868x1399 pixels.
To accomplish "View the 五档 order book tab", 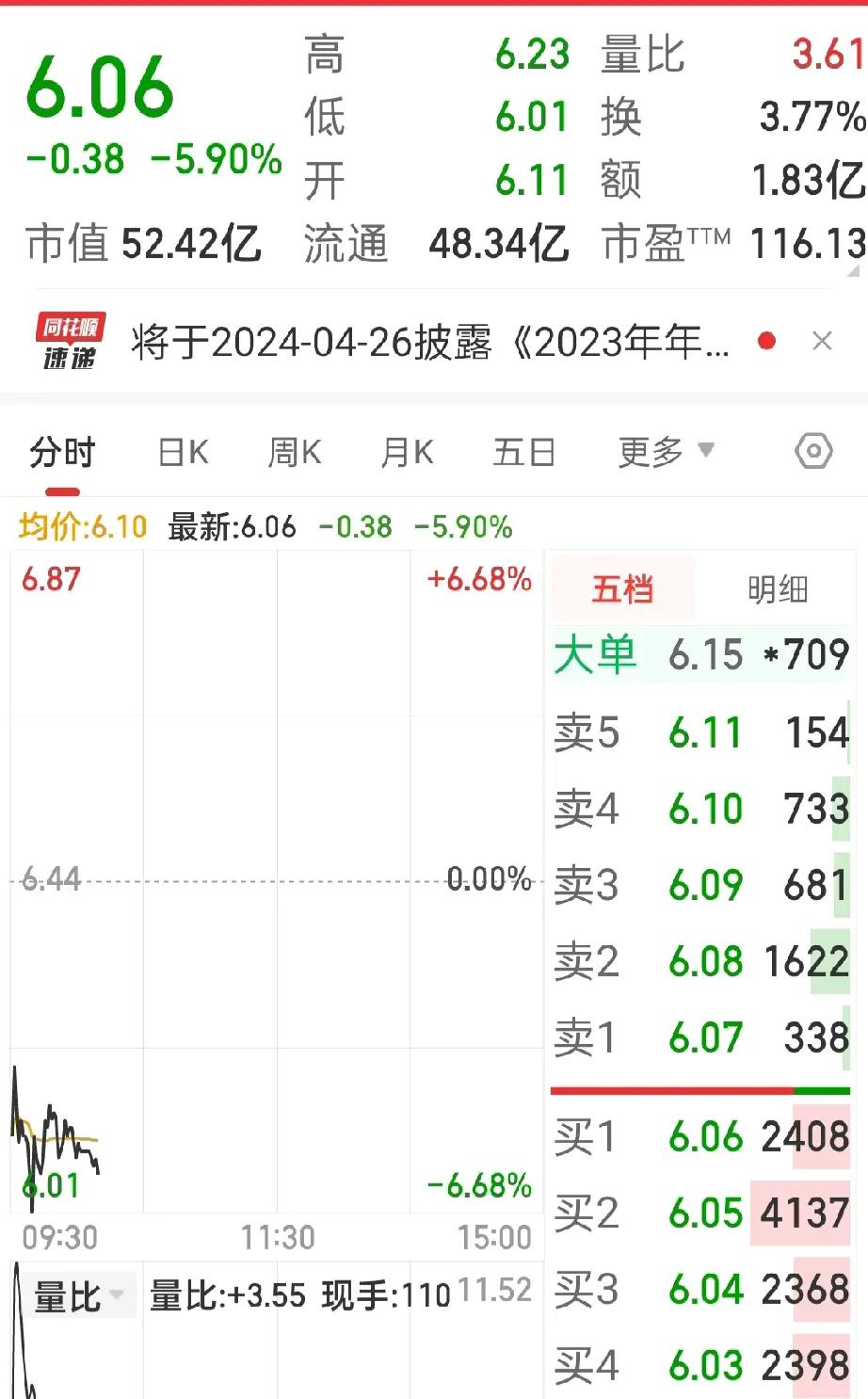I will [621, 588].
